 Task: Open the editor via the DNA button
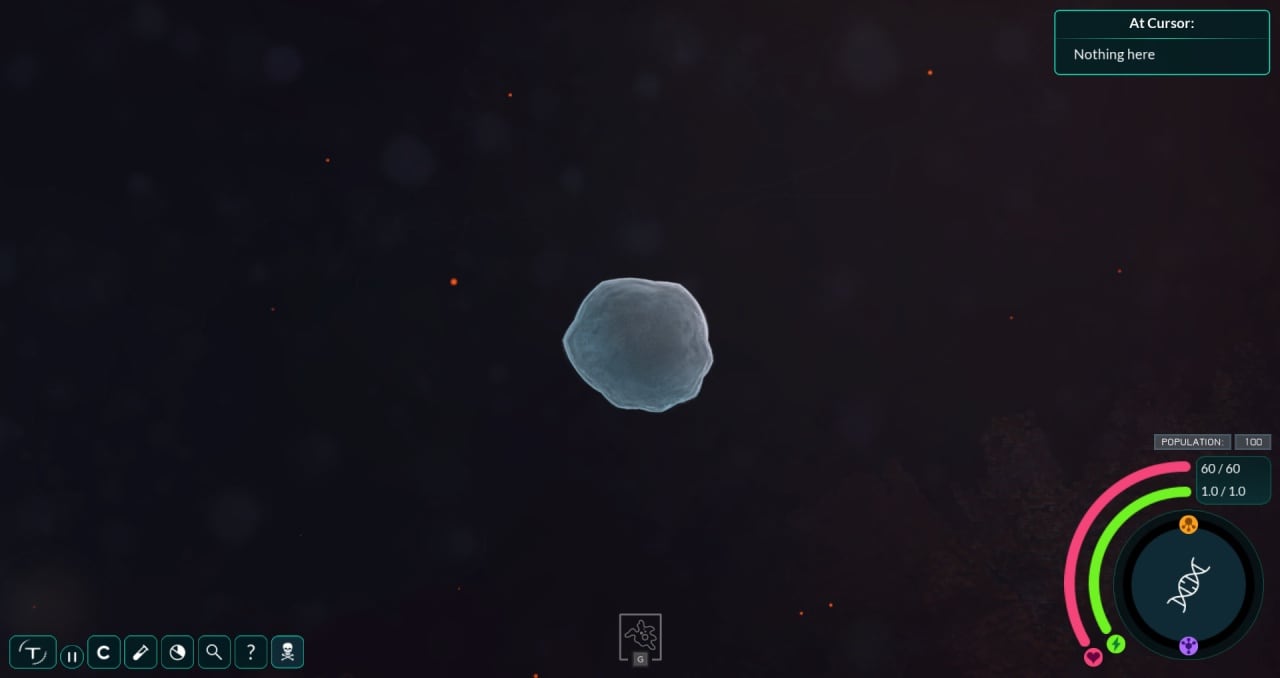tap(1188, 584)
